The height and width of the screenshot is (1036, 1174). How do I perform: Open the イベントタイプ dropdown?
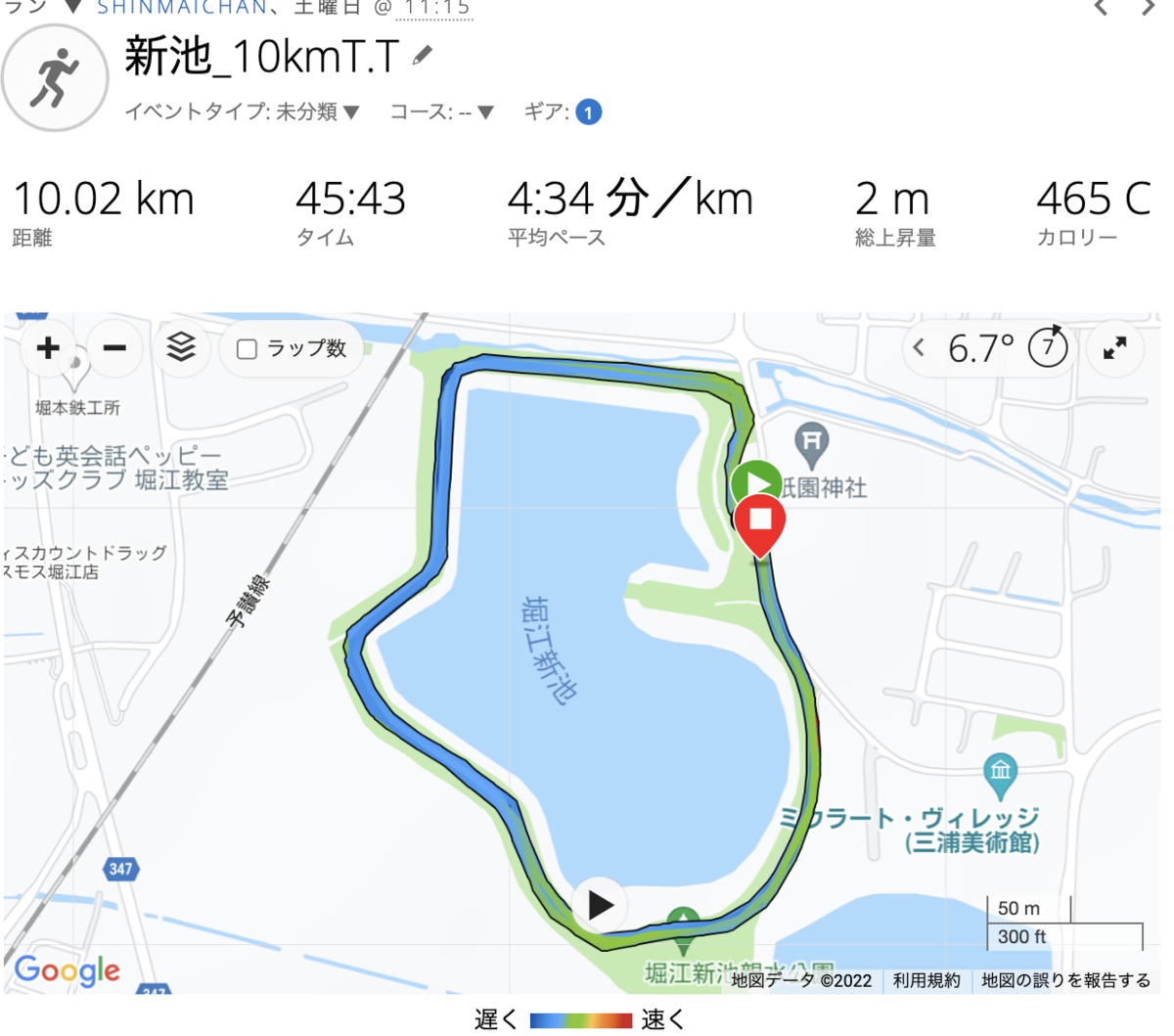242,113
